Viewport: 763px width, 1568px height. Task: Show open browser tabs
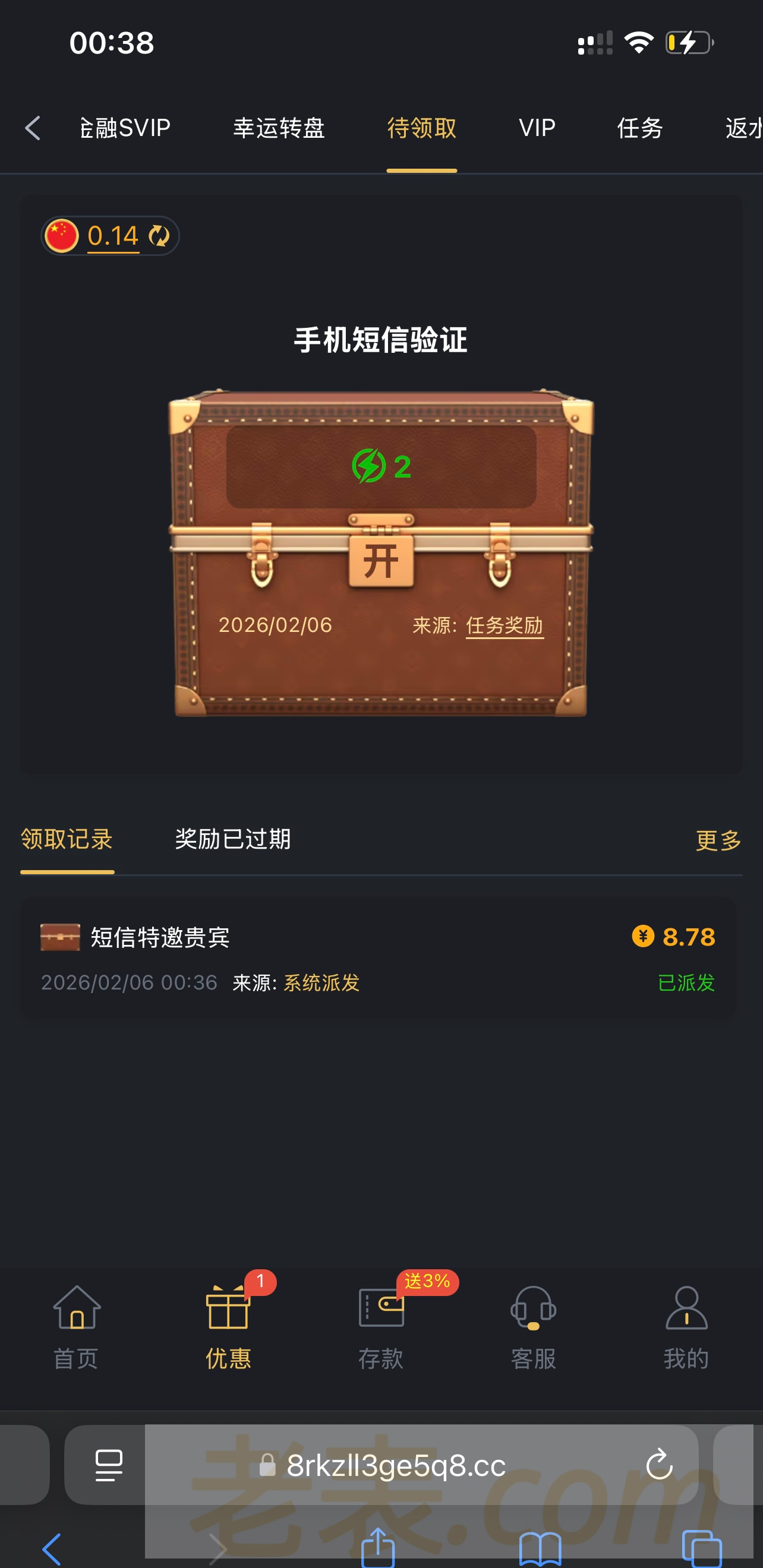coord(702,1548)
